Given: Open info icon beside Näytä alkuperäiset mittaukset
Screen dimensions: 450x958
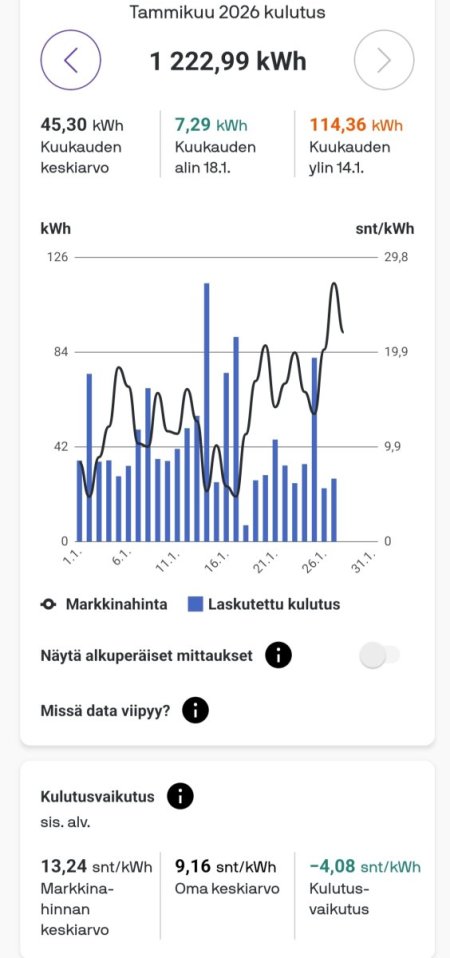Looking at the screenshot, I should [278, 656].
